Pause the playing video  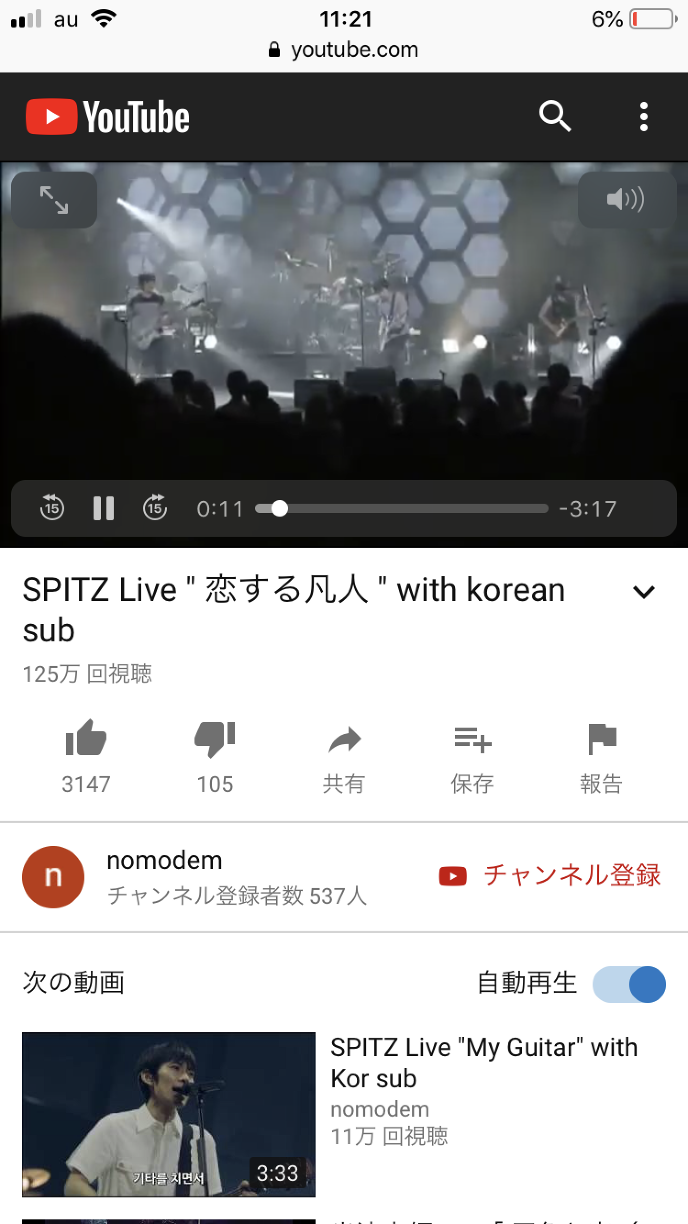click(x=104, y=508)
